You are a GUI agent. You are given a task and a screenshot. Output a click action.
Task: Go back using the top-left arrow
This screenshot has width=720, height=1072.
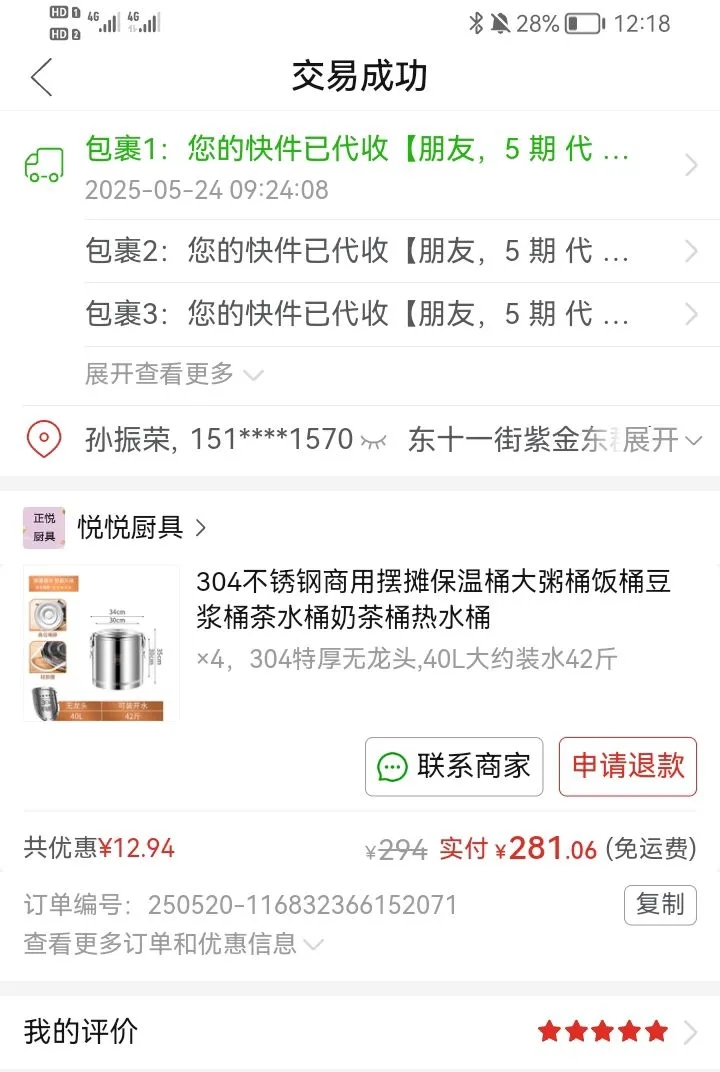coord(41,77)
